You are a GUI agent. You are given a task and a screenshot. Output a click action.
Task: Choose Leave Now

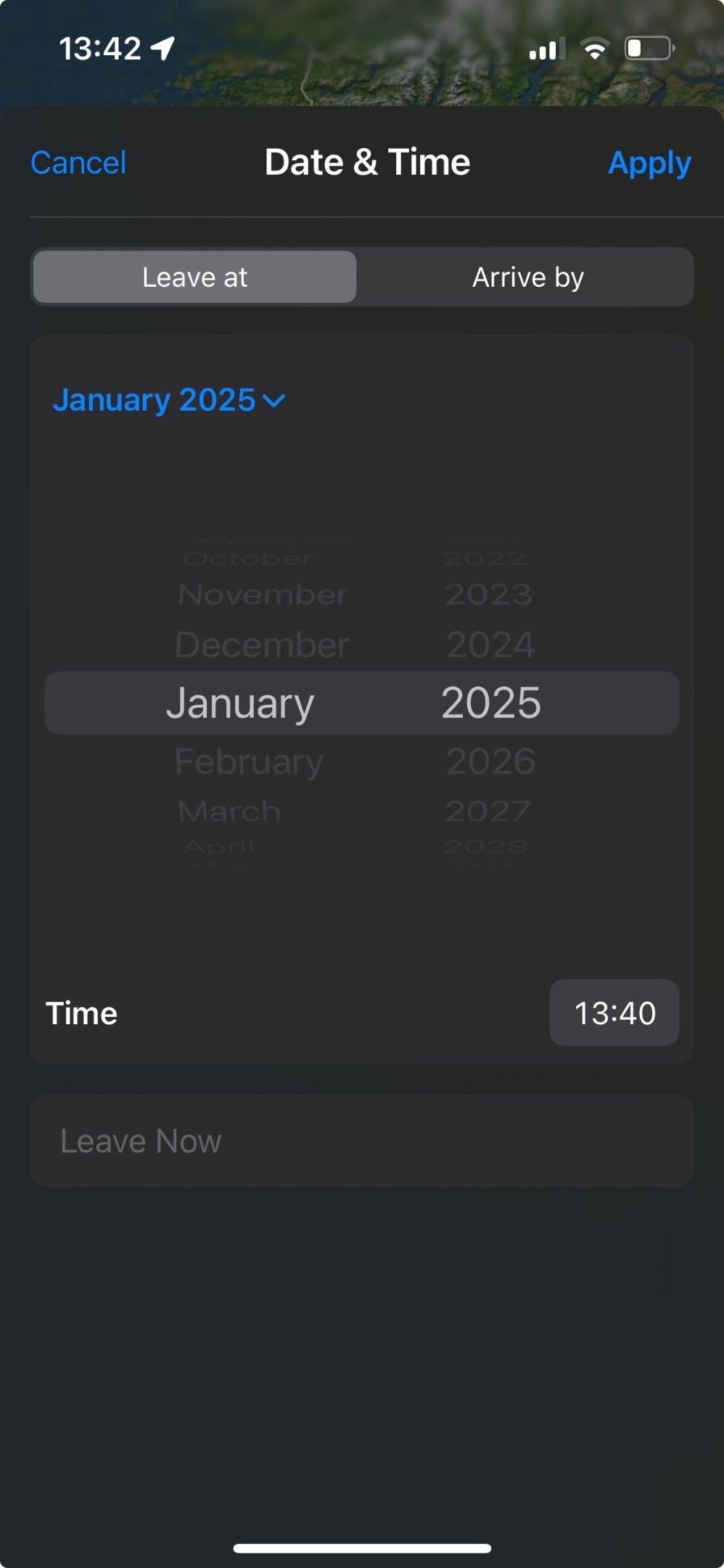[362, 1141]
